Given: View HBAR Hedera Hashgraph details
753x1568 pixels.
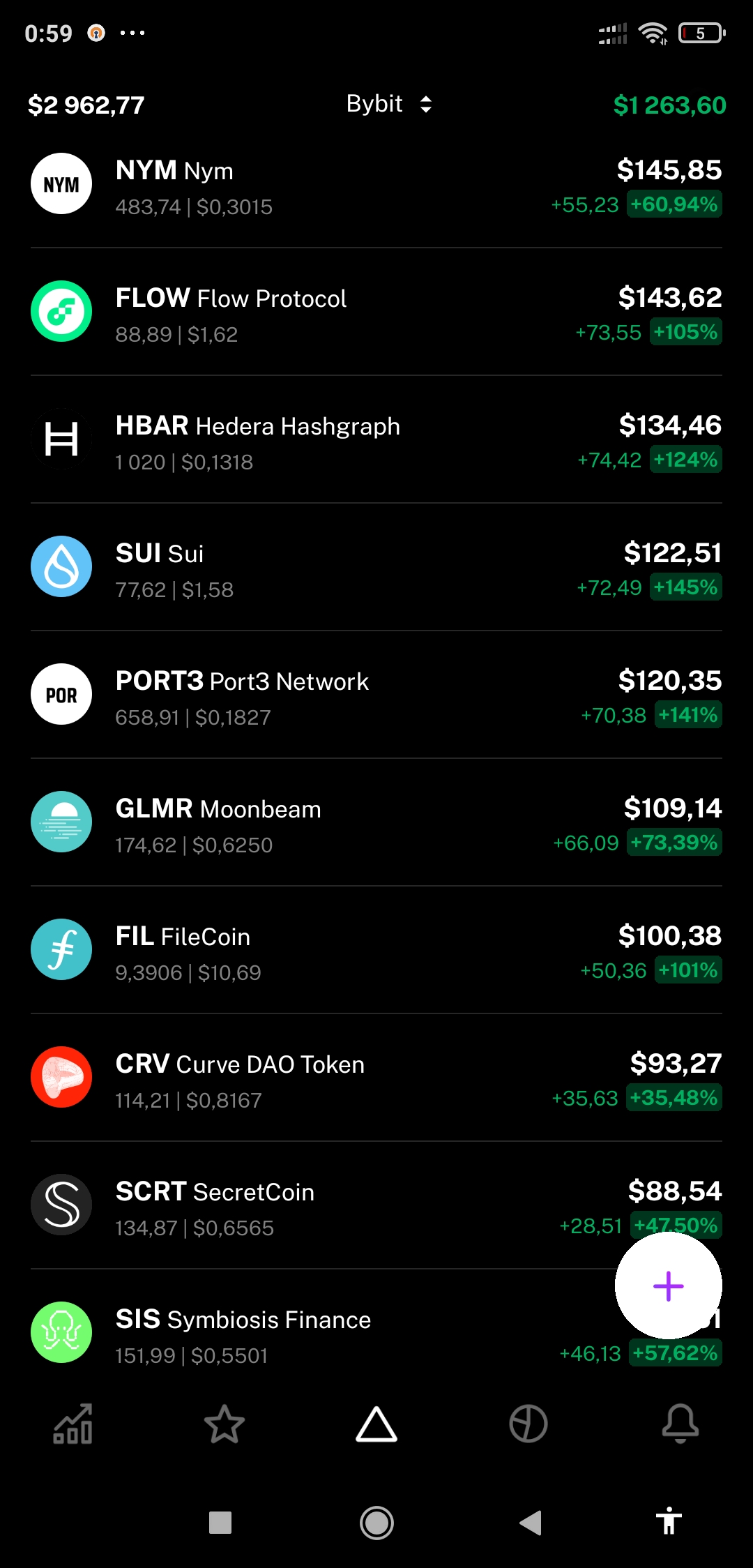Looking at the screenshot, I should pos(376,442).
